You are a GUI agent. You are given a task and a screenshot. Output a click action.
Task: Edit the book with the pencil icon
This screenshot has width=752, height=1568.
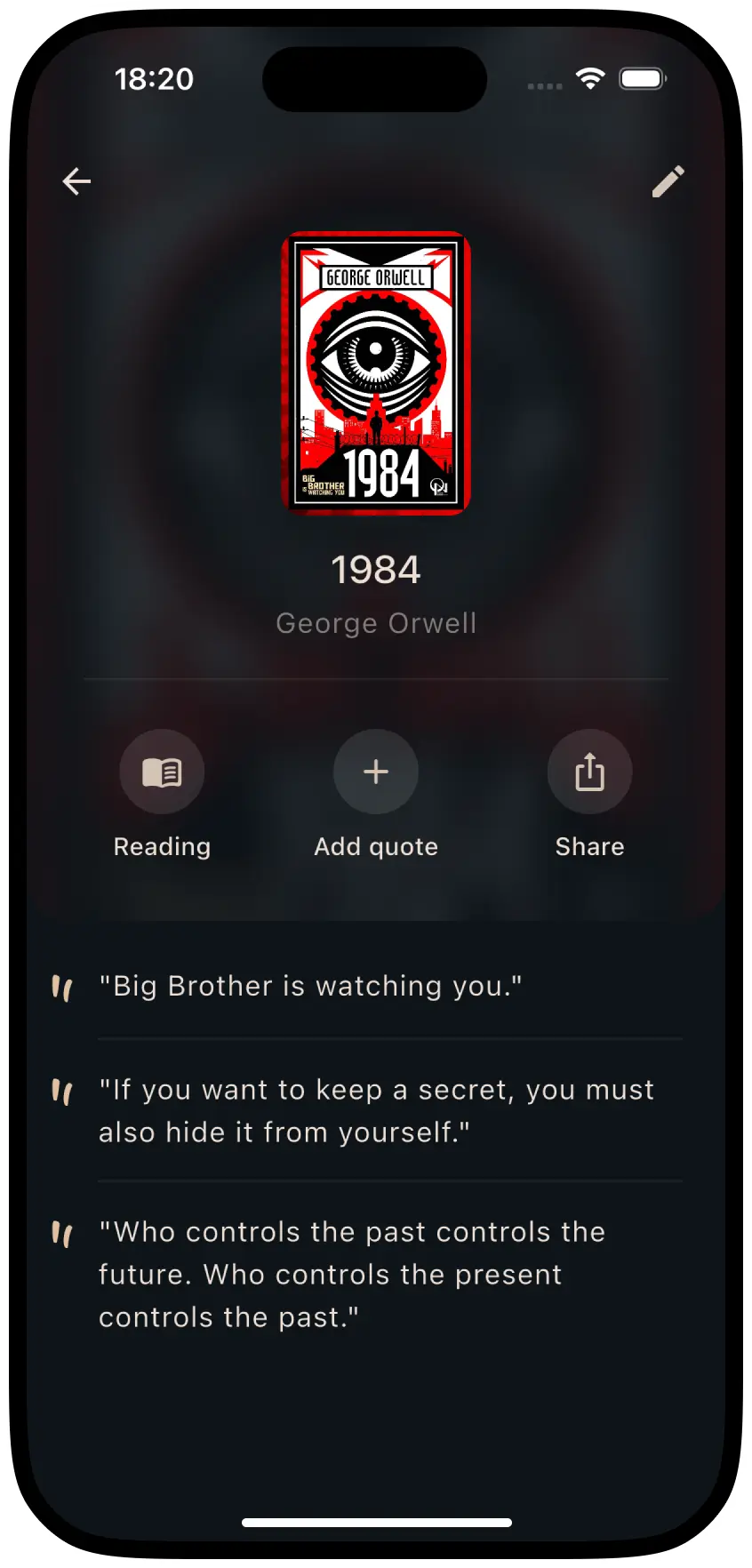tap(668, 181)
